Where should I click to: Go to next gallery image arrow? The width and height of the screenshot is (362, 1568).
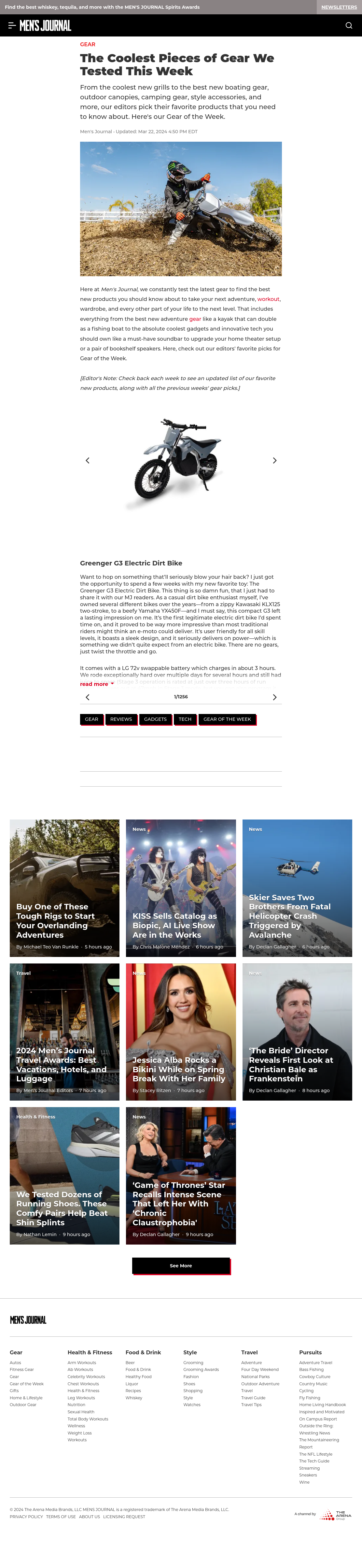274,461
